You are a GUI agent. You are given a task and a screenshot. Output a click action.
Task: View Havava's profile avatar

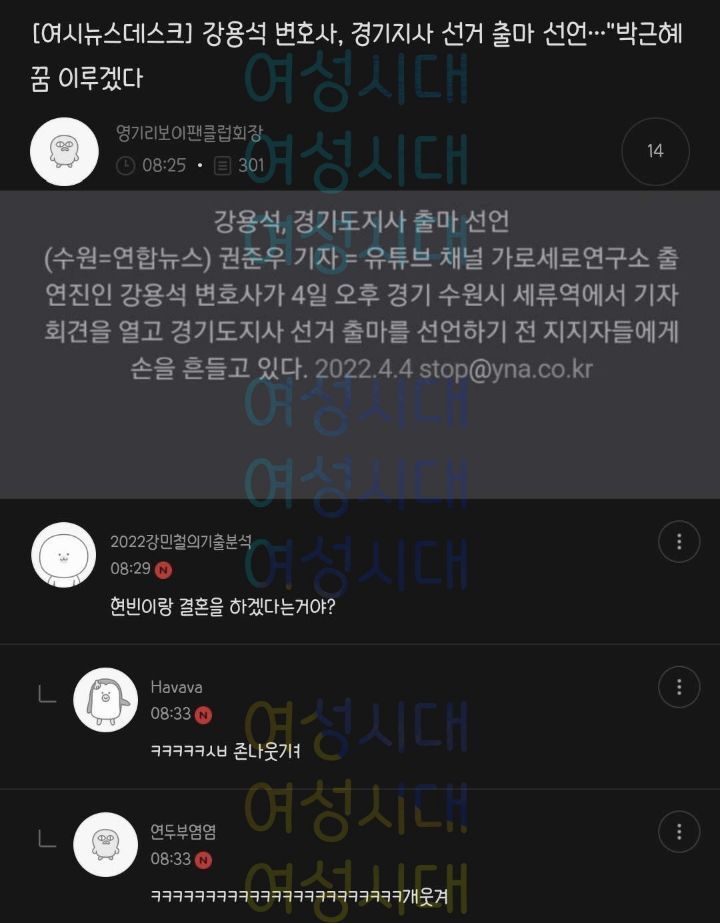pos(105,700)
